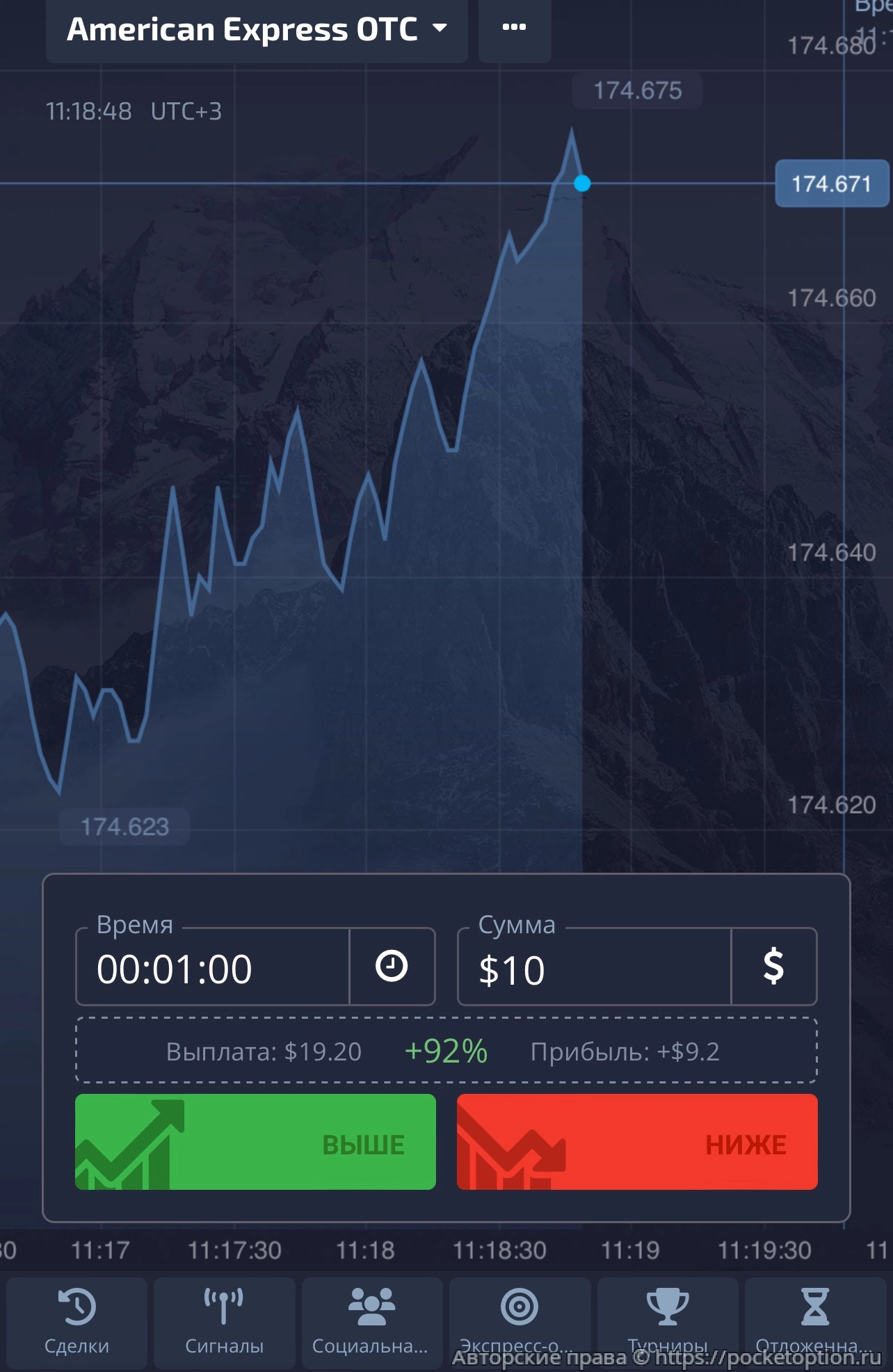Tap the dollar sign currency button

(x=773, y=967)
